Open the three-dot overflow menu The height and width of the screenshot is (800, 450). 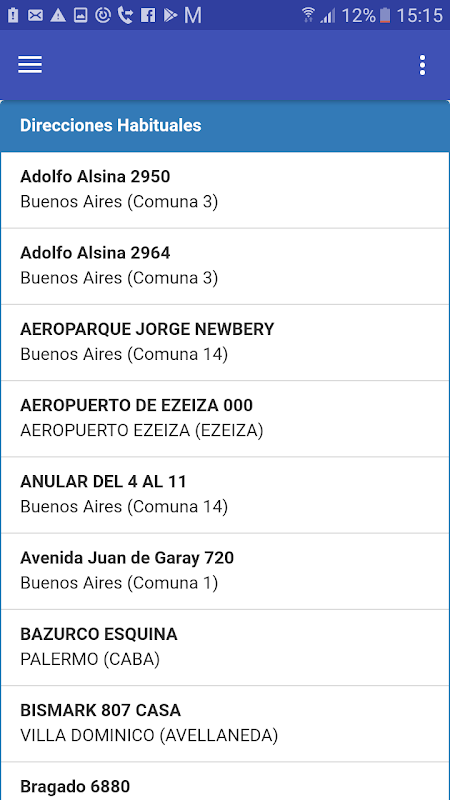(422, 65)
